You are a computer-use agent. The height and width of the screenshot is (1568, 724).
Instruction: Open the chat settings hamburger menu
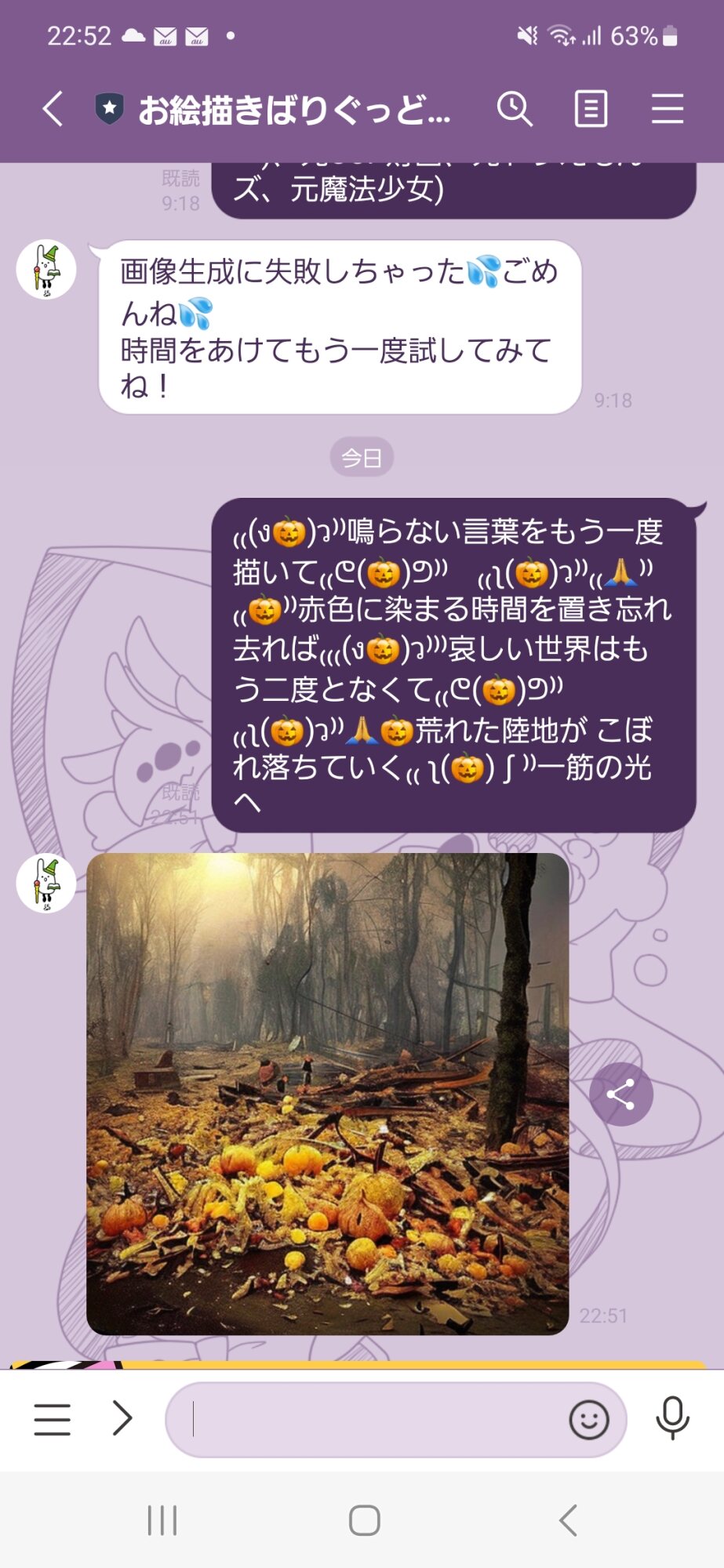tap(668, 108)
